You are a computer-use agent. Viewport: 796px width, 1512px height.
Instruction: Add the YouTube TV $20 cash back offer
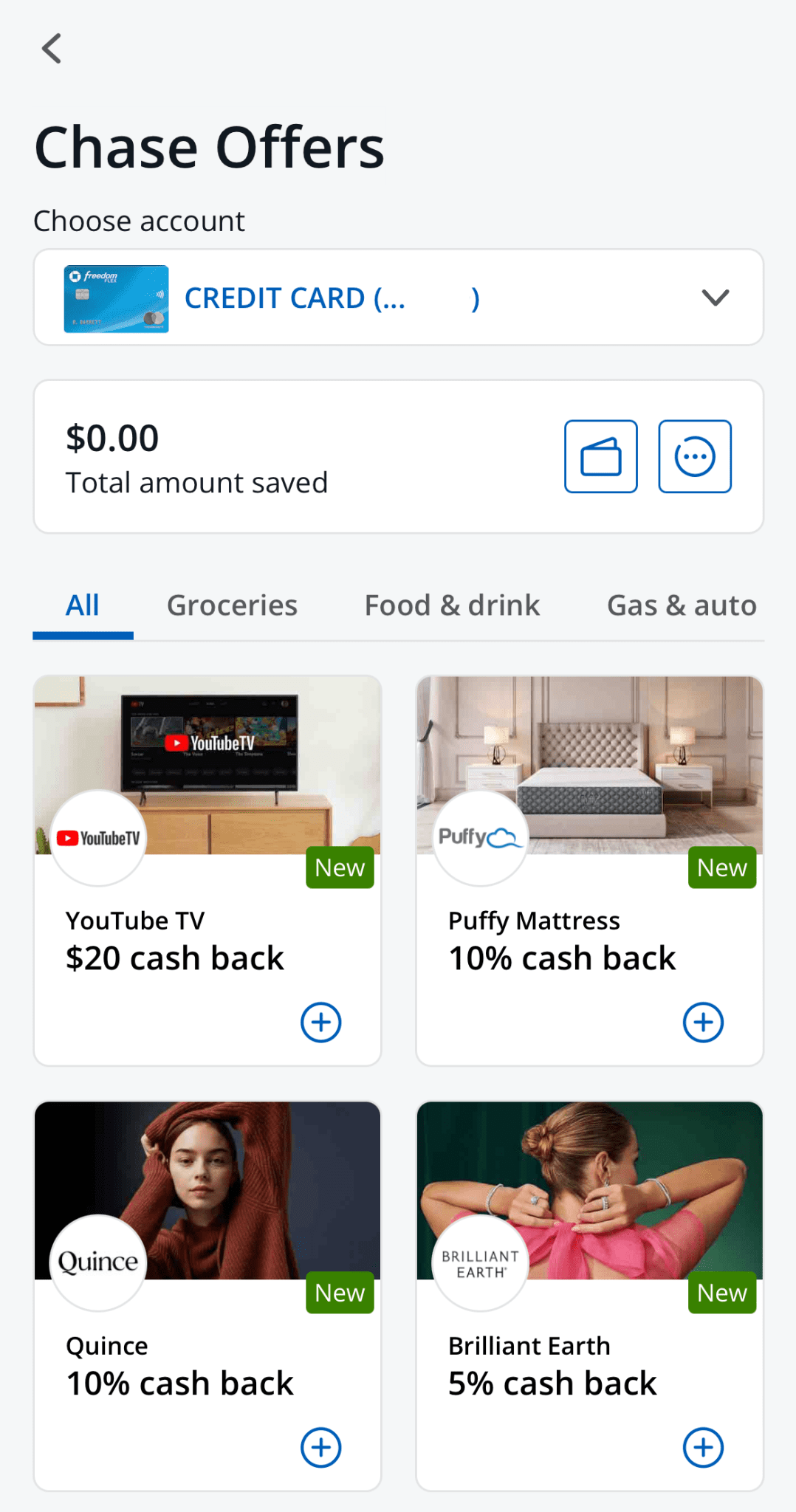(x=320, y=1022)
